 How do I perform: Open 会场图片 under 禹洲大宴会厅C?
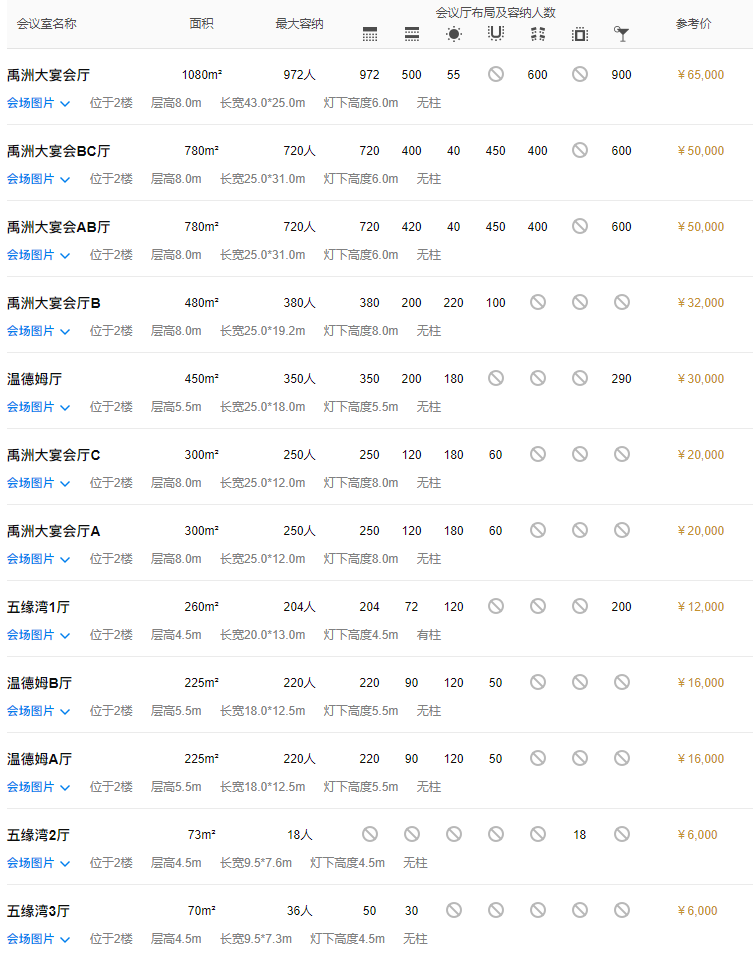38,483
